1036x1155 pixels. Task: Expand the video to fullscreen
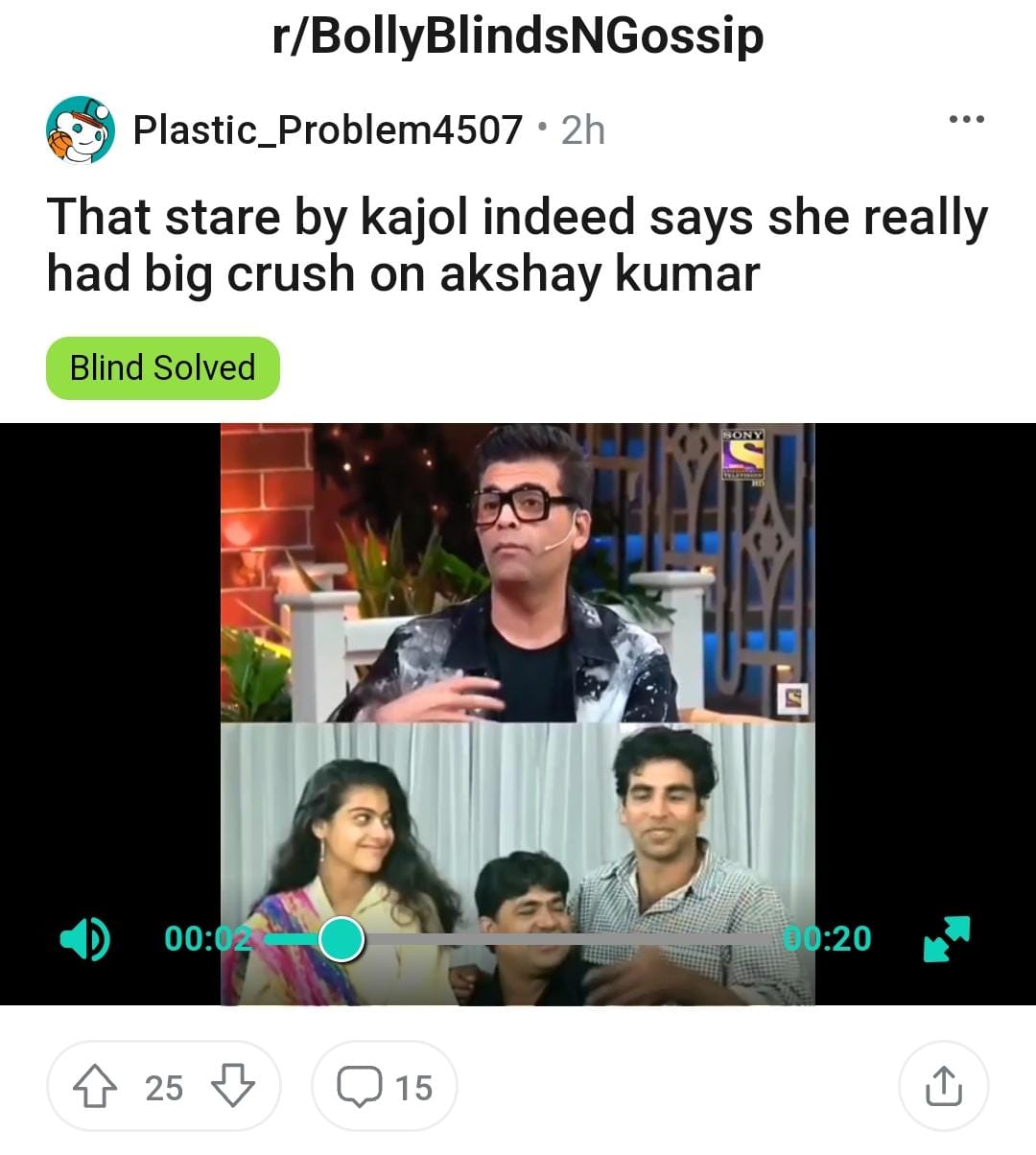[947, 938]
